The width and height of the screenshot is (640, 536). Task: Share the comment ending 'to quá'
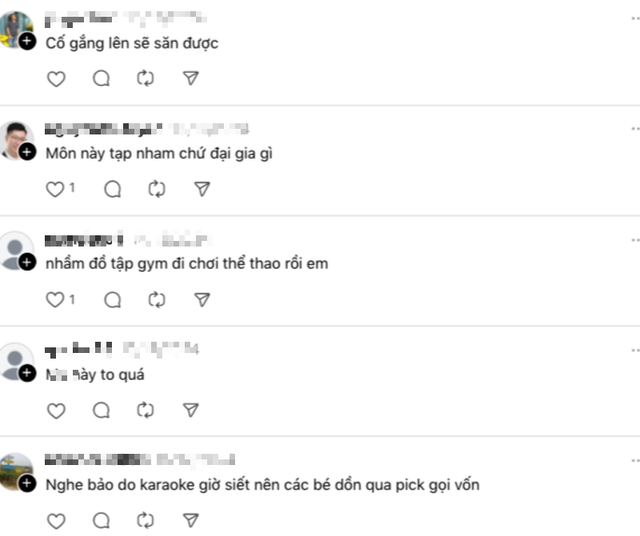click(191, 410)
